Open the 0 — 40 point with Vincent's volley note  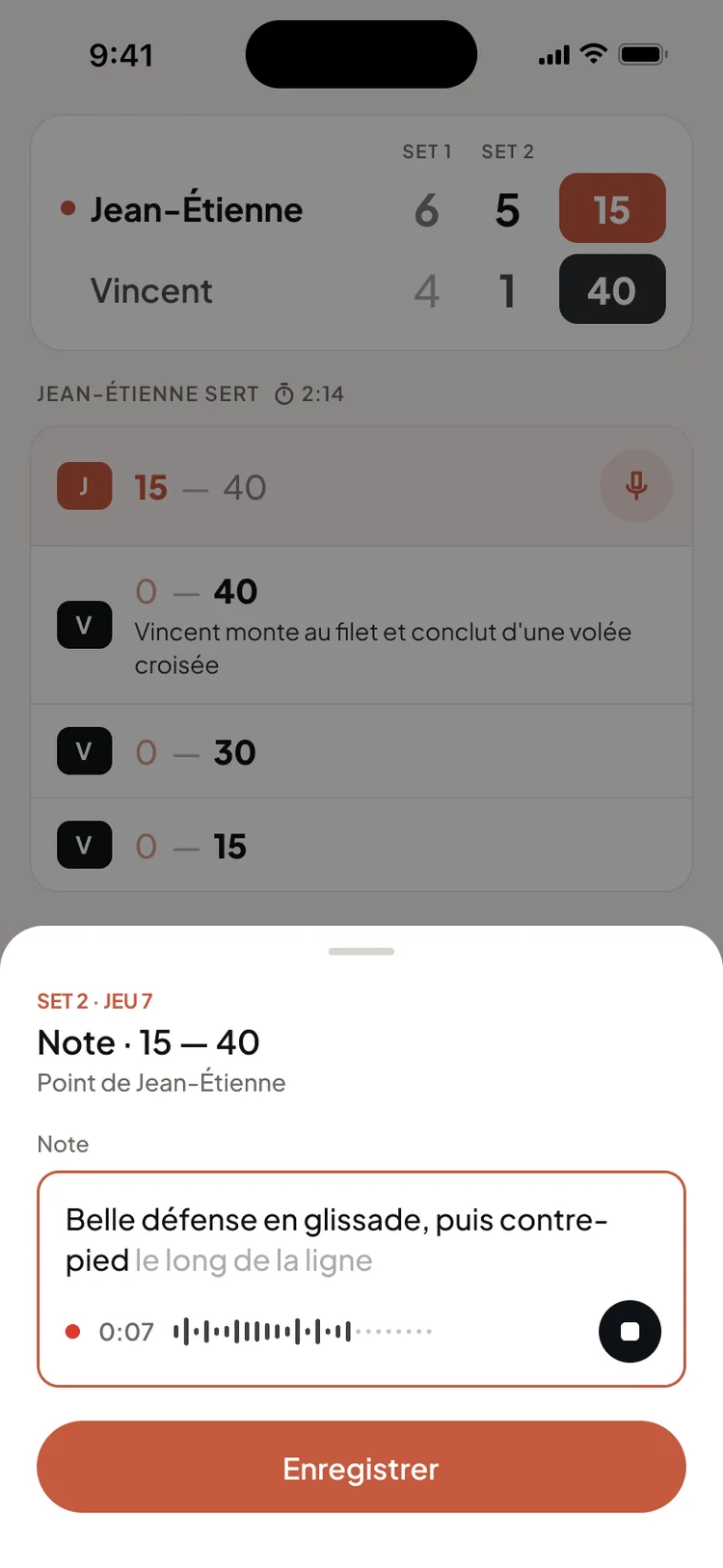click(361, 625)
